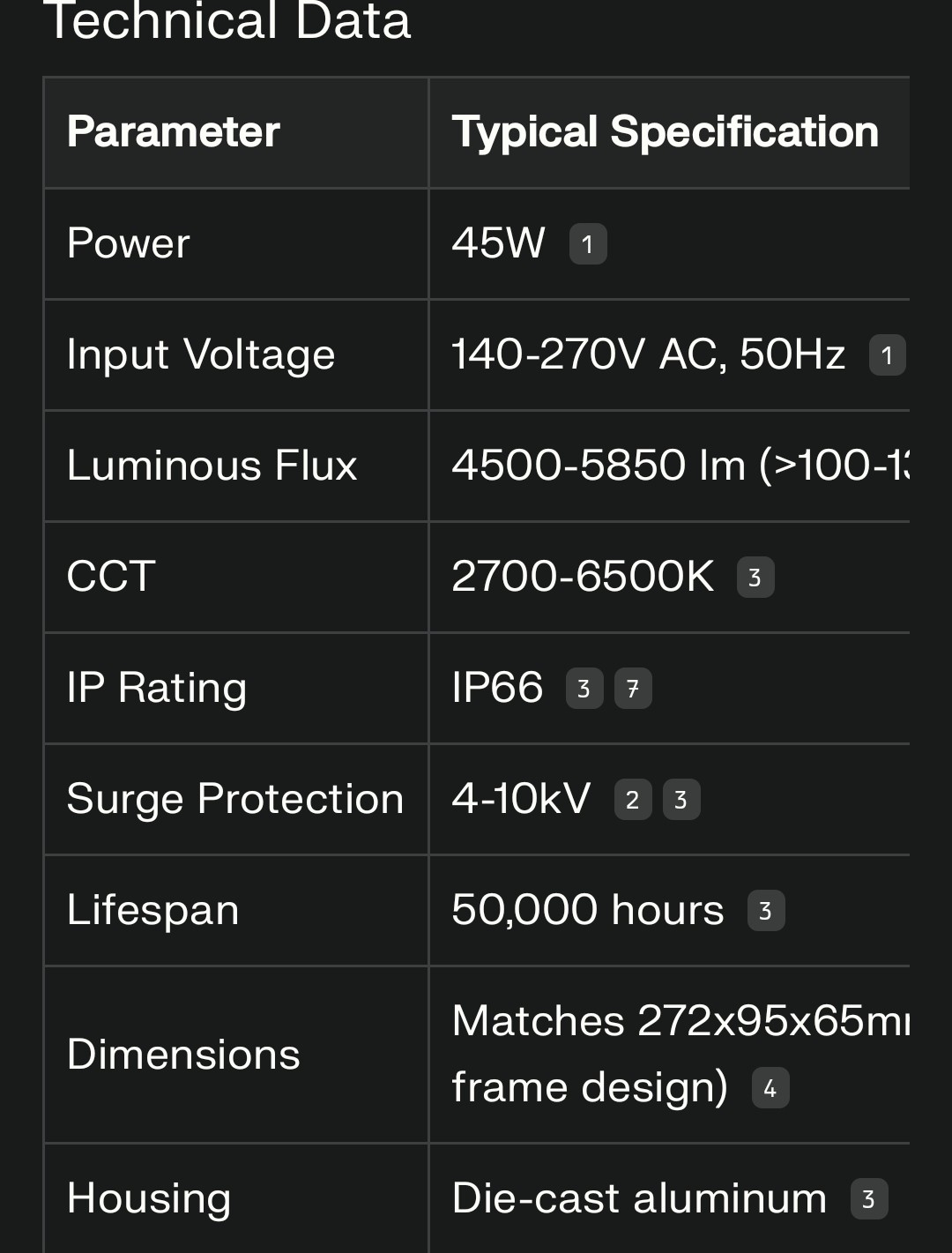Open citation 3 in the IP Rating row
Image resolution: width=952 pixels, height=1253 pixels.
point(584,689)
